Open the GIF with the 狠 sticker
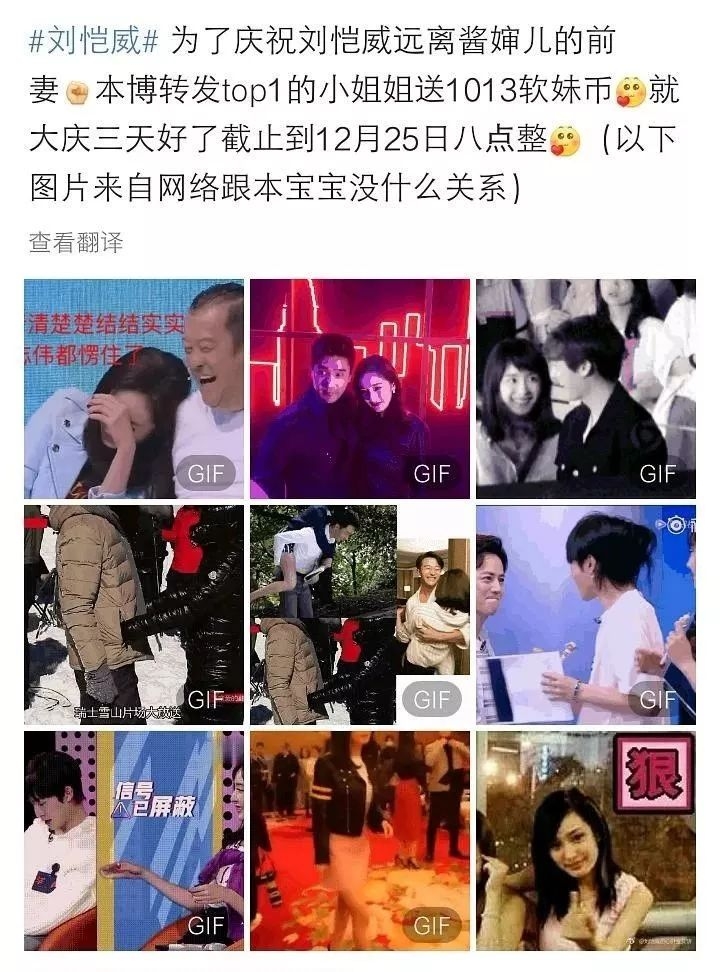The width and height of the screenshot is (720, 972). tap(585, 840)
